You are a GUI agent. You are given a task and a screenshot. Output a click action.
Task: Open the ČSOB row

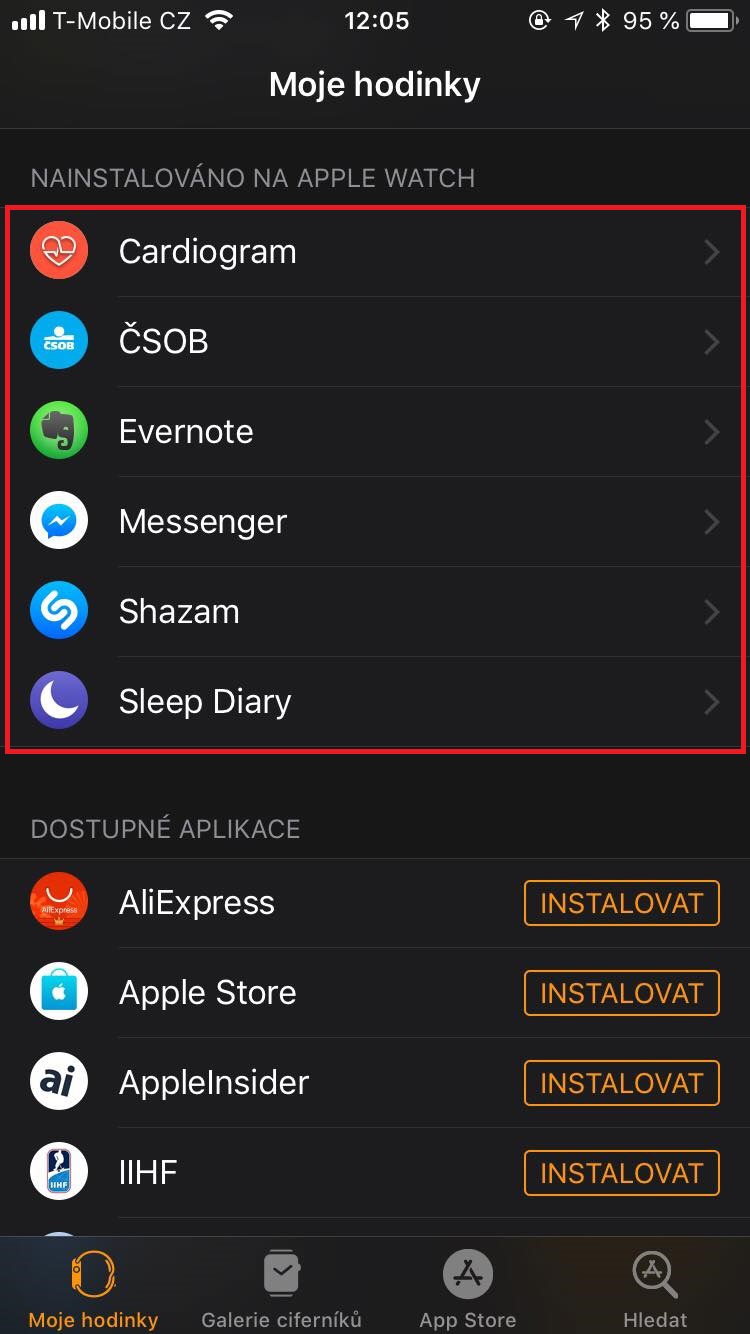[375, 342]
